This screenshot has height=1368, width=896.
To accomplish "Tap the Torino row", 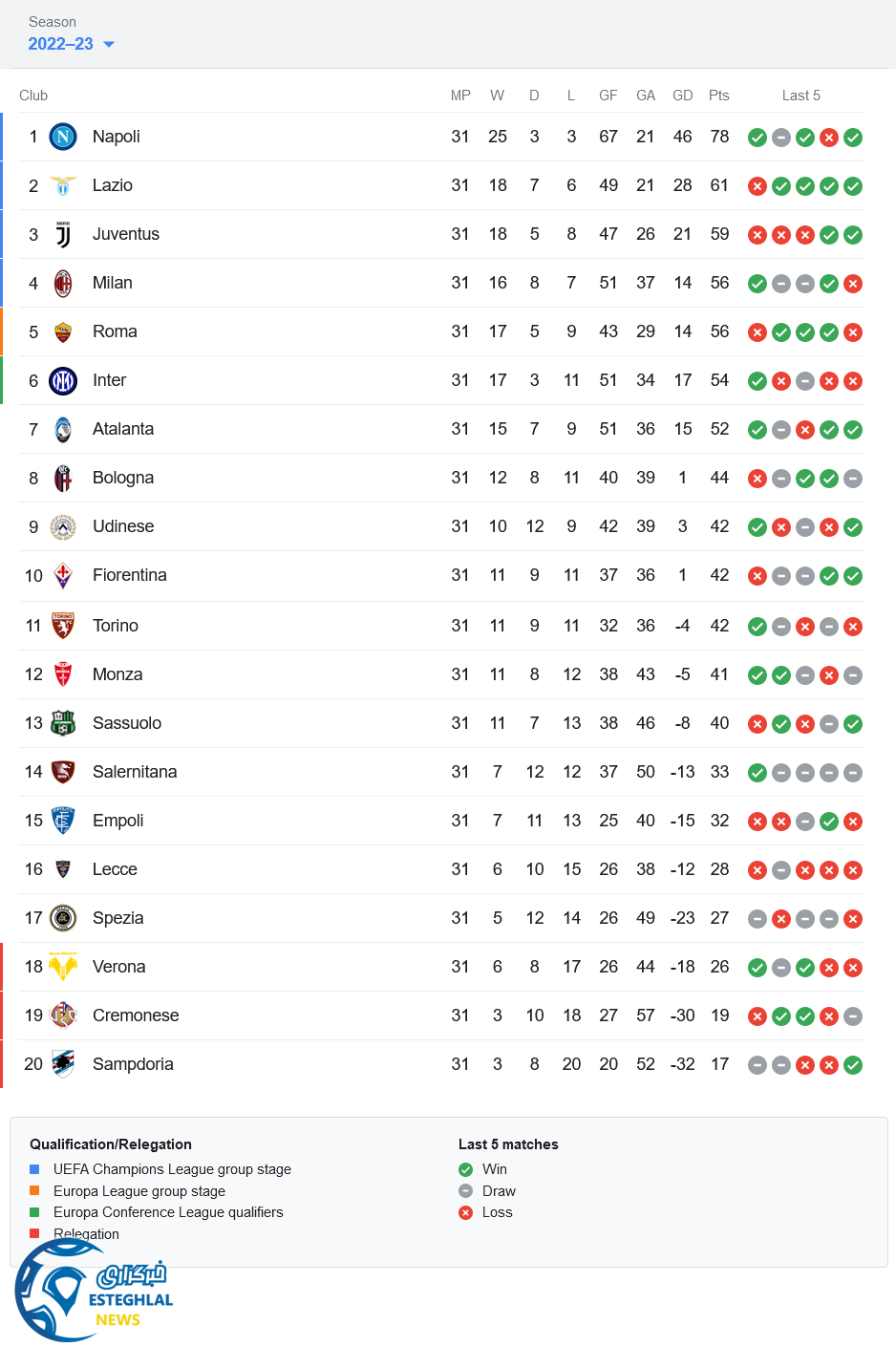I will click(115, 626).
